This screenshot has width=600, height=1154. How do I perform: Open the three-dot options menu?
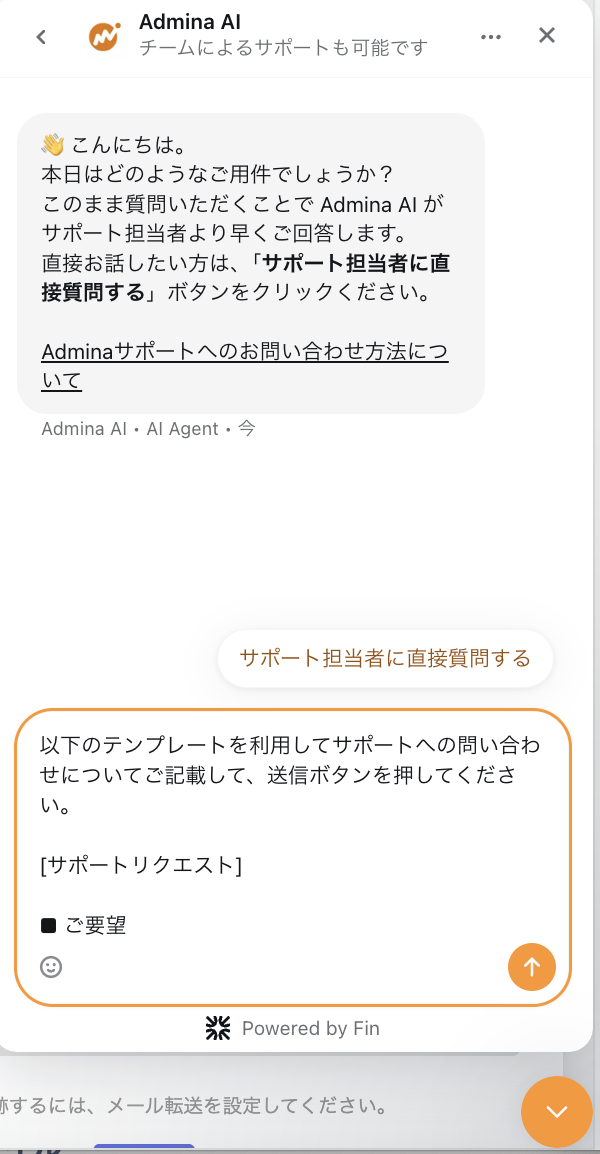point(490,37)
